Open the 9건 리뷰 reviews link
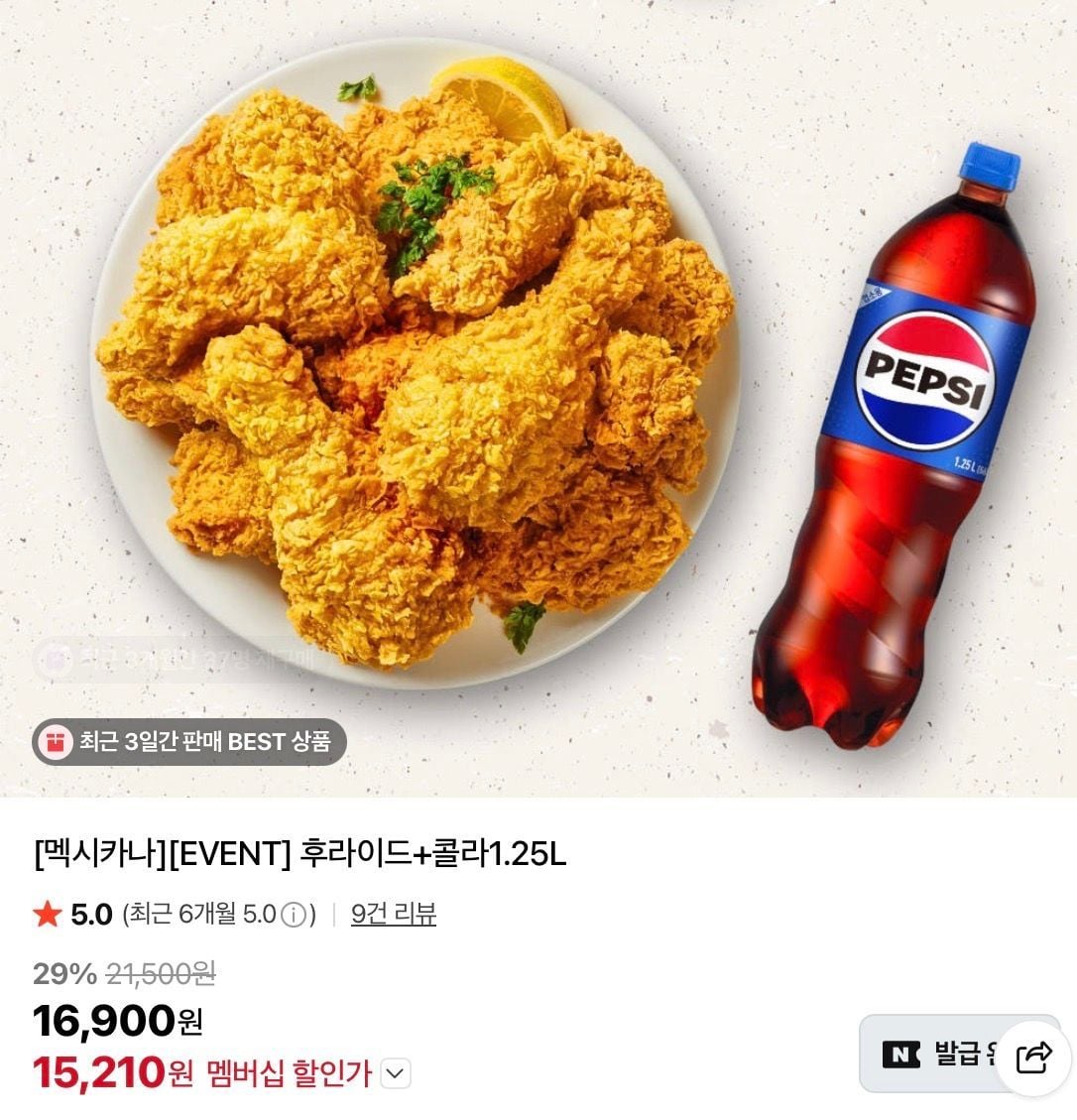 (393, 914)
